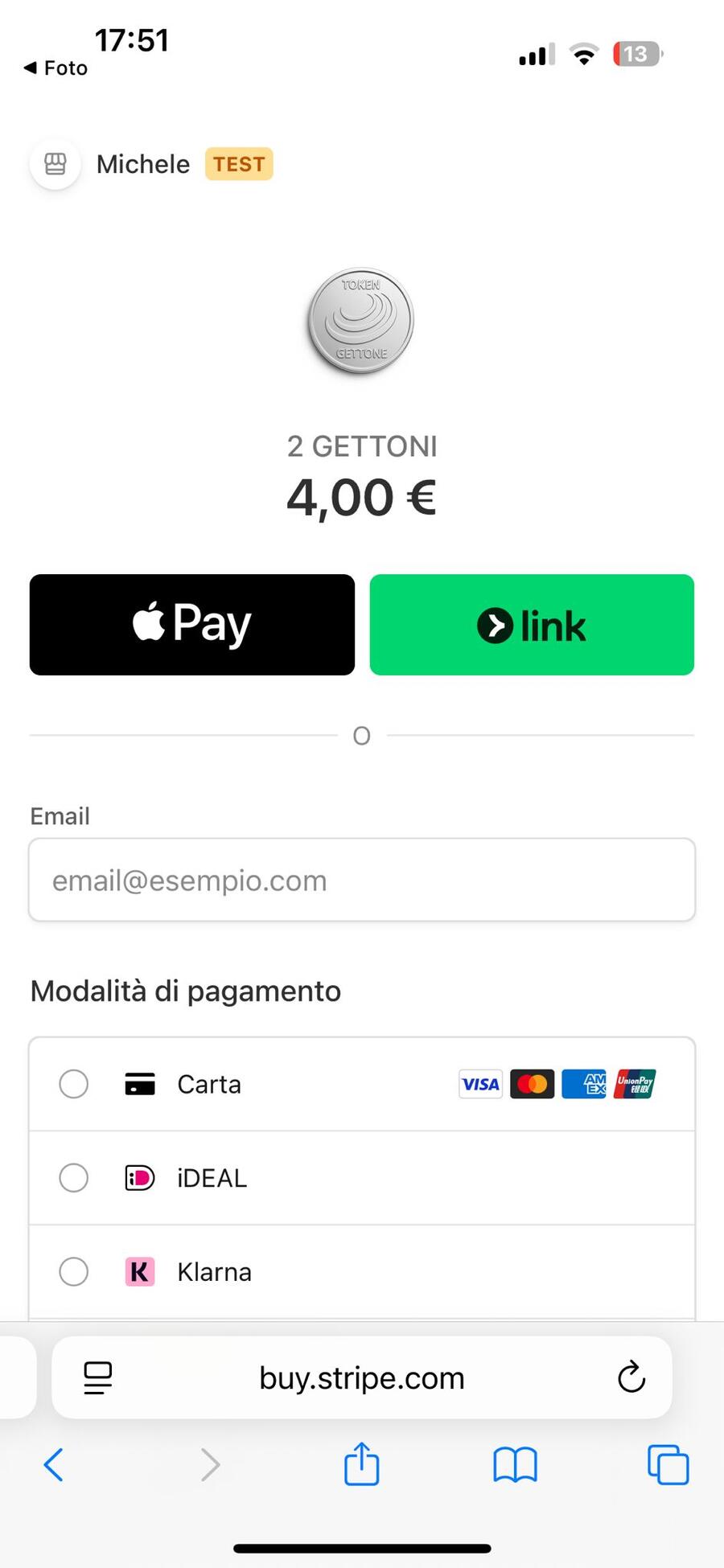Select Klarna payment option
This screenshot has width=724, height=1568.
74,1271
